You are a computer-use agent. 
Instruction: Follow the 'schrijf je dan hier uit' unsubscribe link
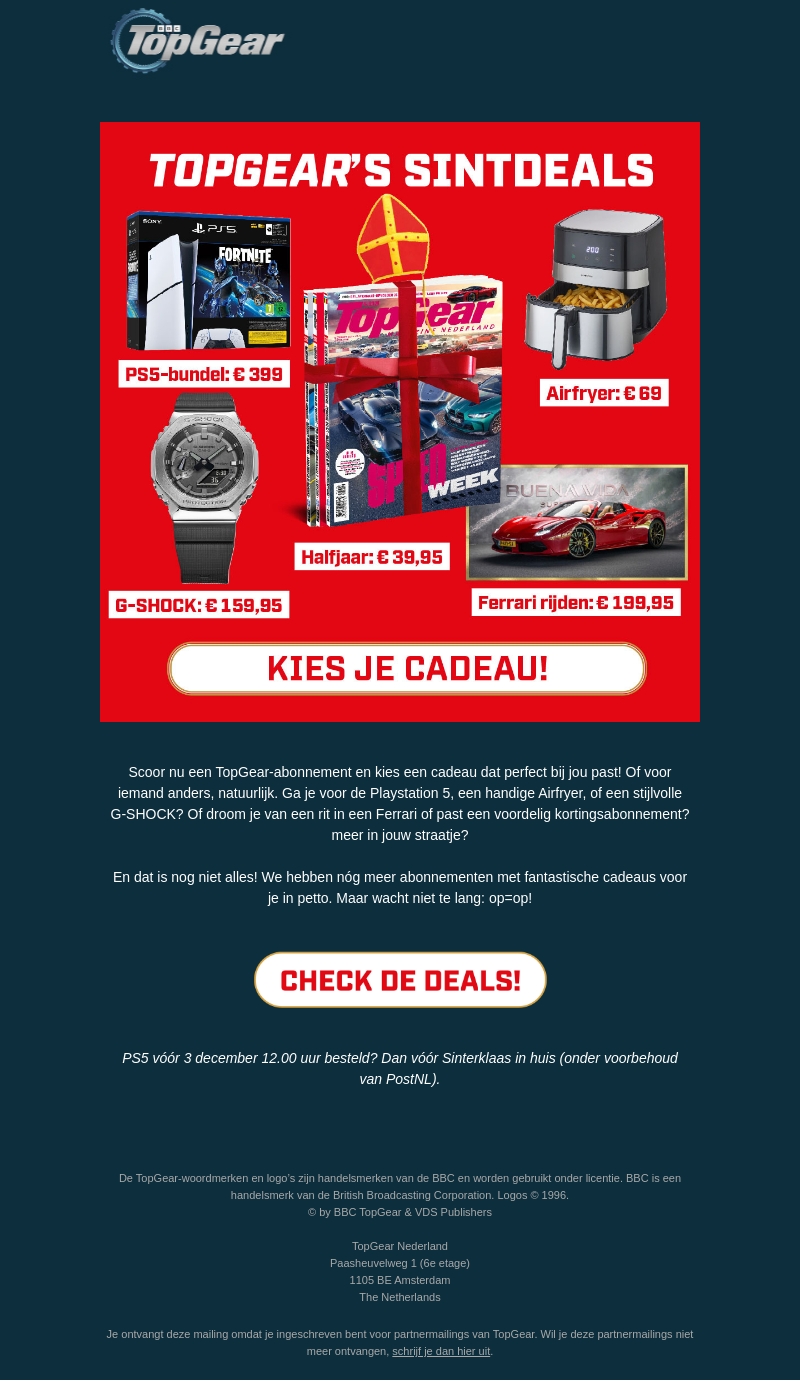[441, 1351]
